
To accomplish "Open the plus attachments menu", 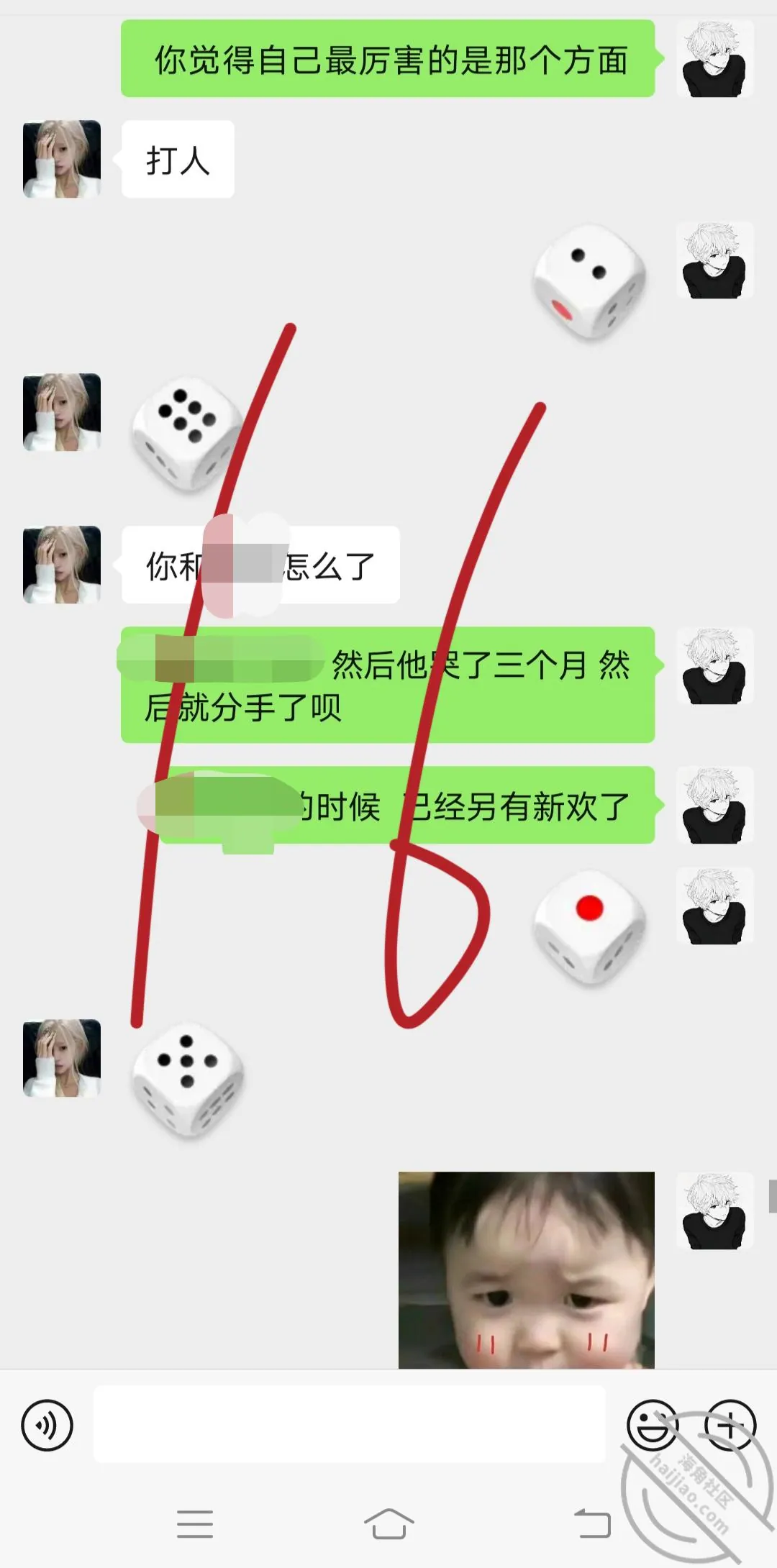I will (x=730, y=1425).
